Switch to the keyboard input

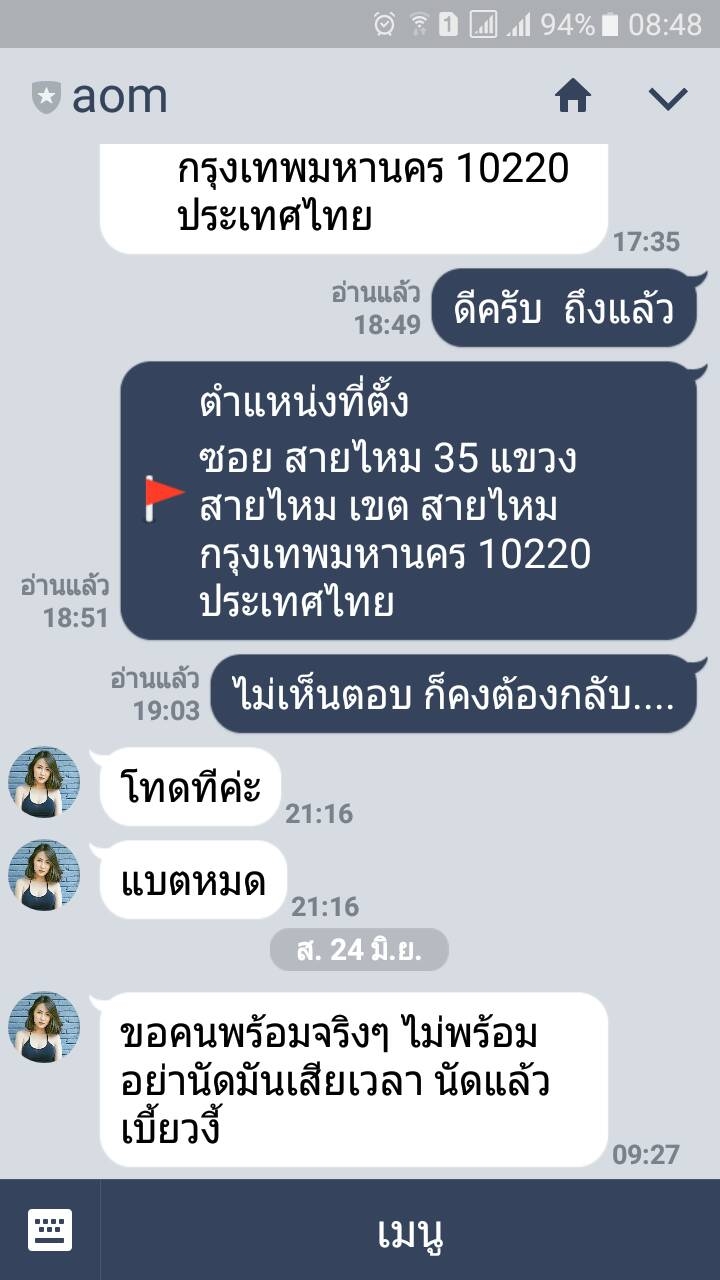pyautogui.click(x=50, y=1230)
